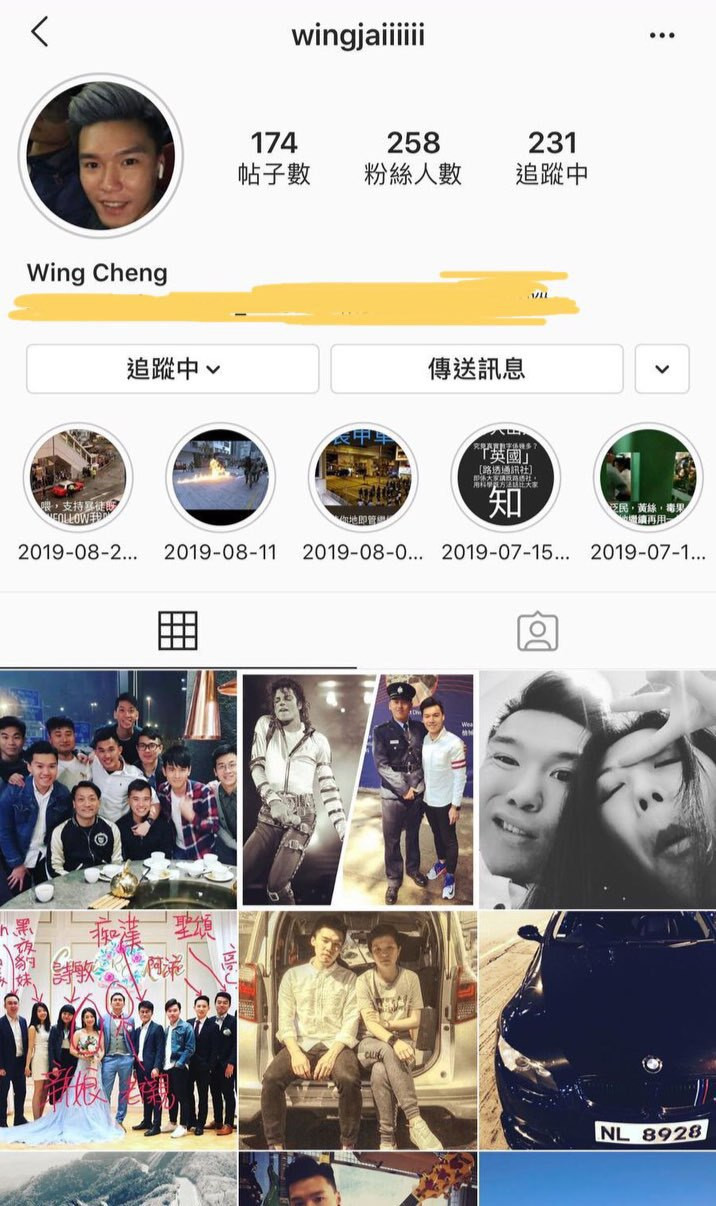This screenshot has height=1206, width=716.
Task: Open the group dinner photo post
Action: pyautogui.click(x=118, y=789)
